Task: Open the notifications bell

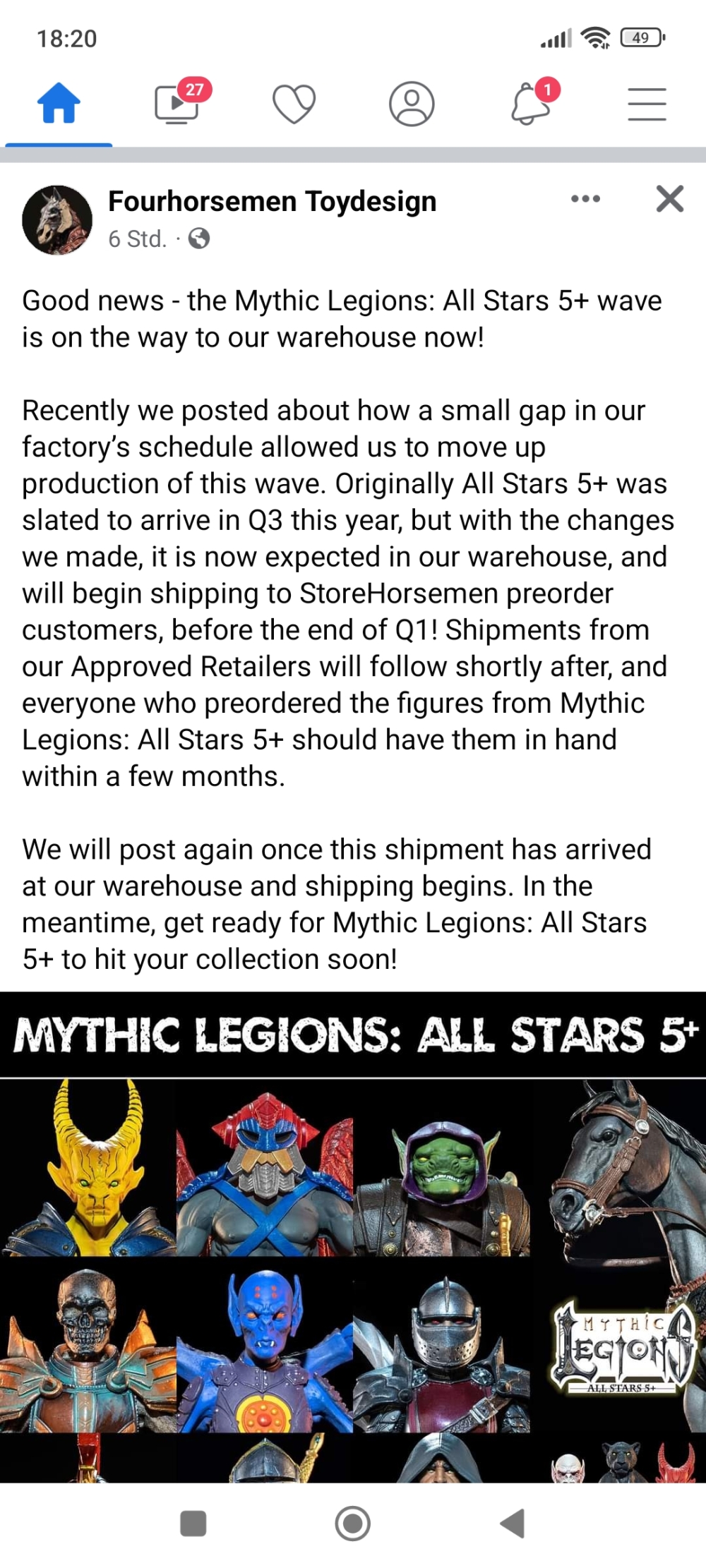Action: [x=529, y=104]
